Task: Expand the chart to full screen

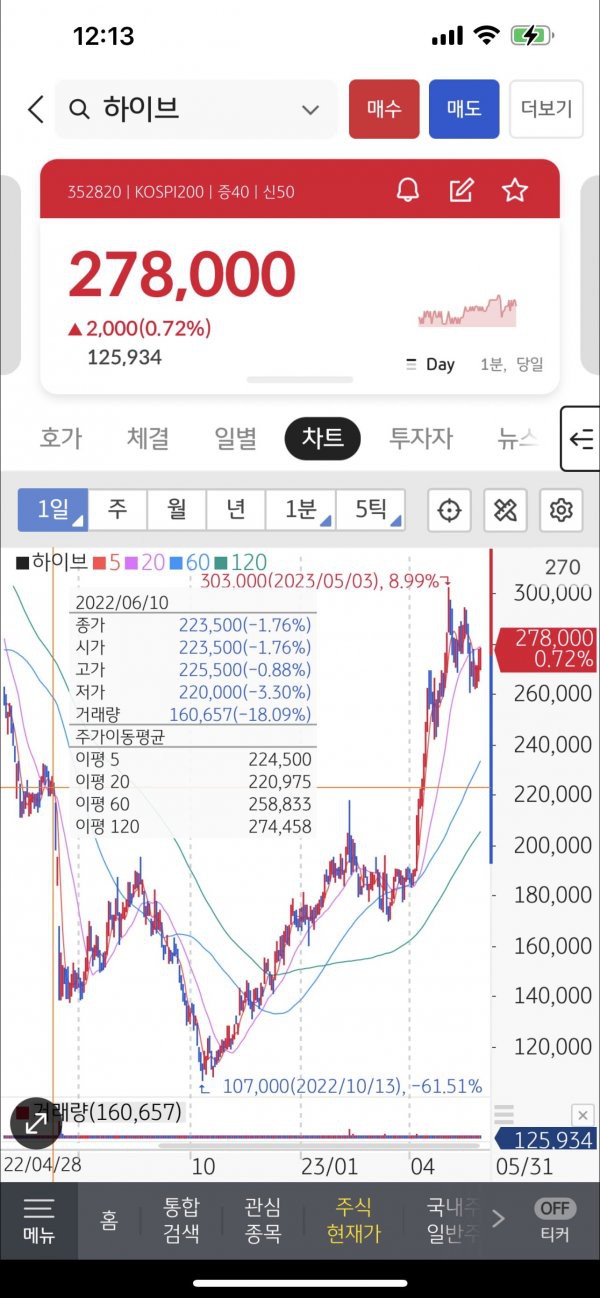Action: (x=36, y=1123)
